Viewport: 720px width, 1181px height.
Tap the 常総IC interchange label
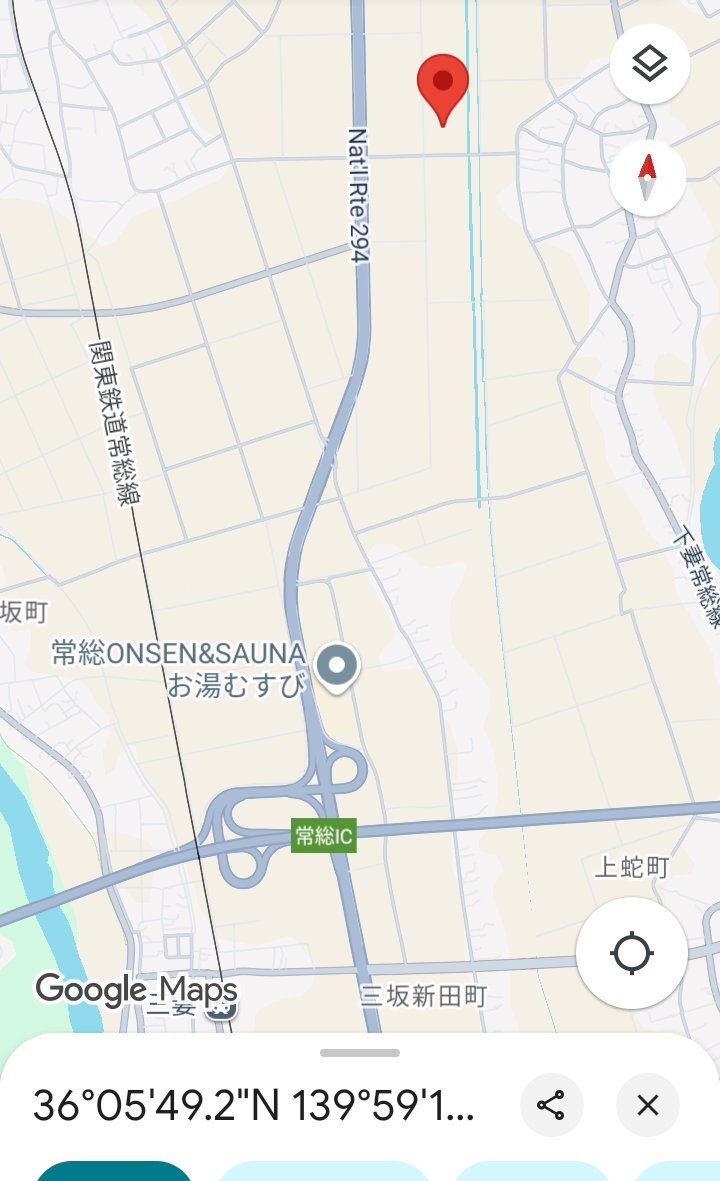coord(324,835)
